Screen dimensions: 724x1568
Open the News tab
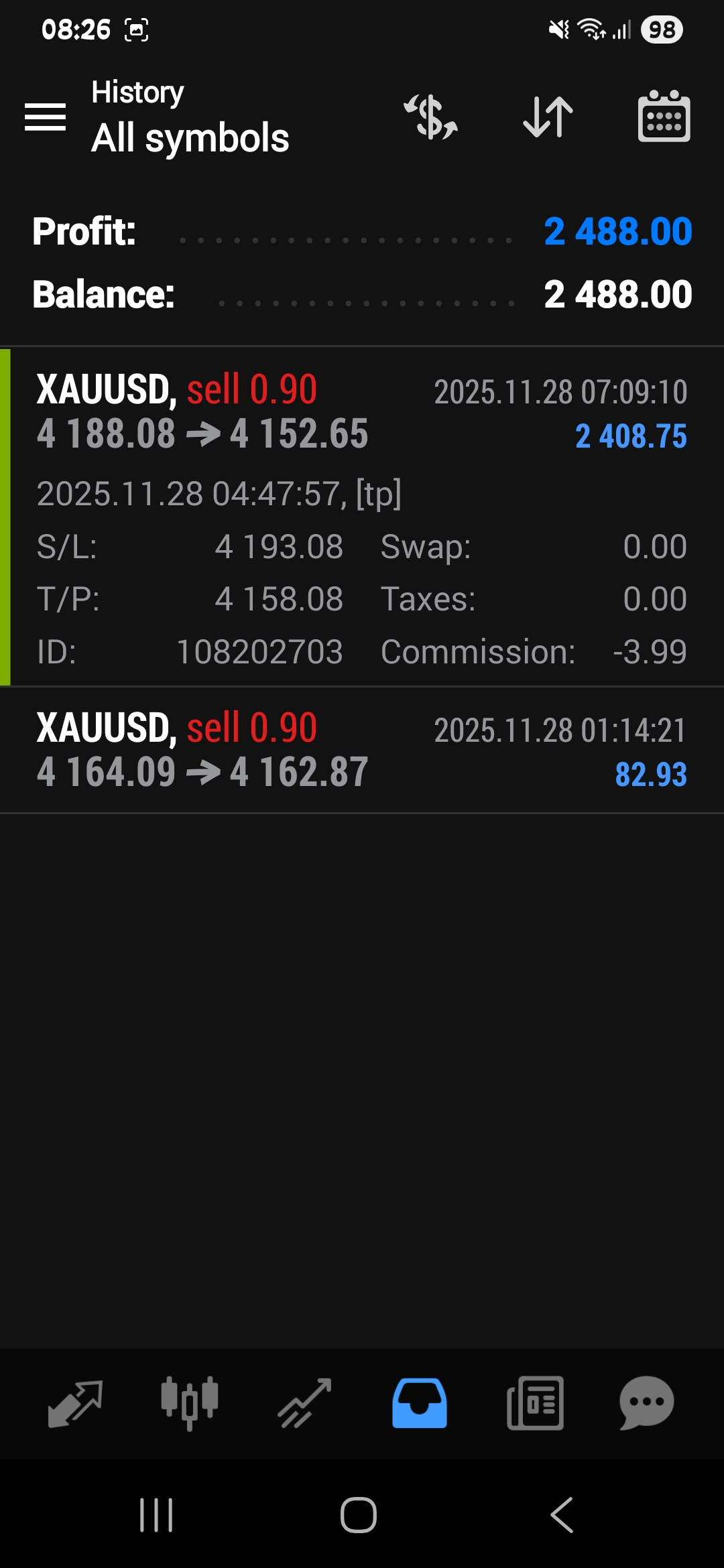(535, 1403)
